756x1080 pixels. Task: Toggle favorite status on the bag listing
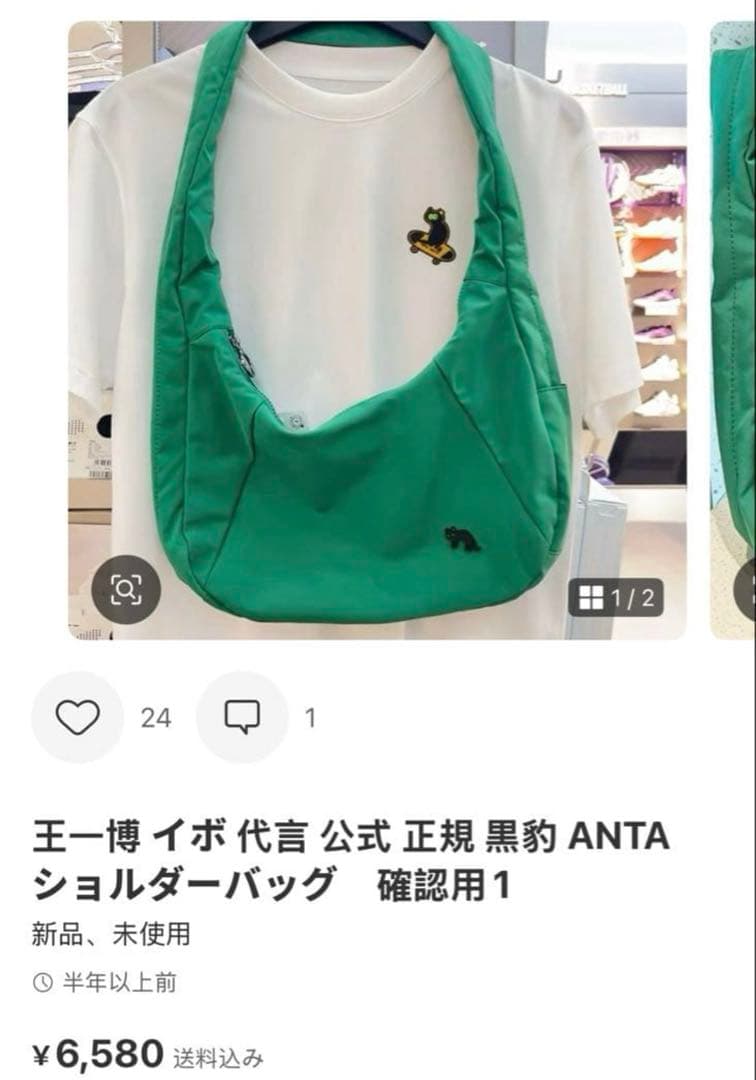click(x=75, y=716)
